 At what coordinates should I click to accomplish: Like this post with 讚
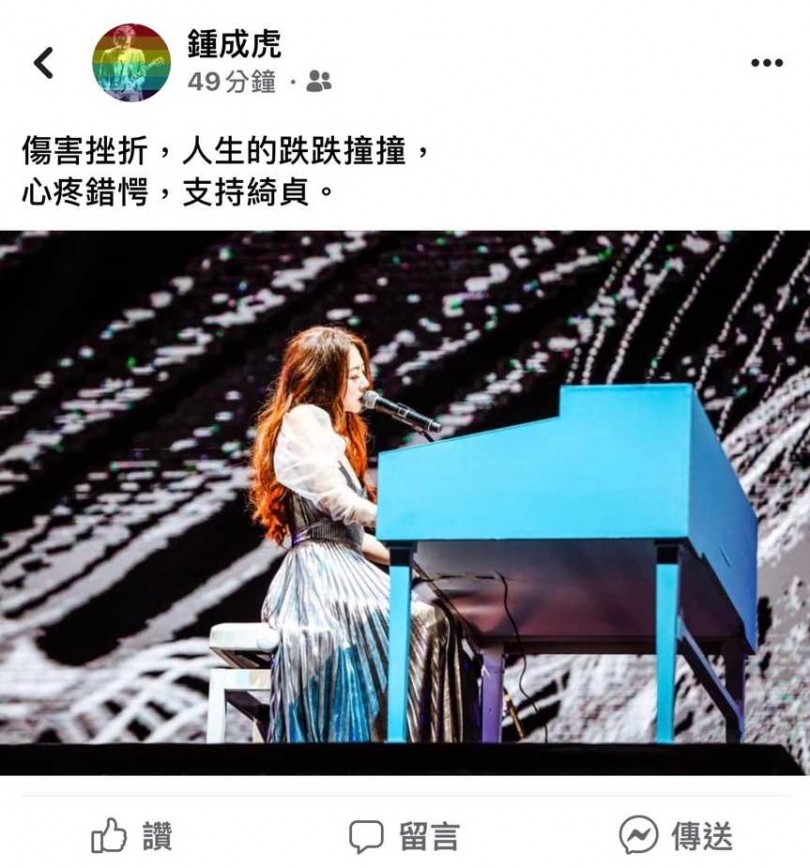(x=131, y=835)
